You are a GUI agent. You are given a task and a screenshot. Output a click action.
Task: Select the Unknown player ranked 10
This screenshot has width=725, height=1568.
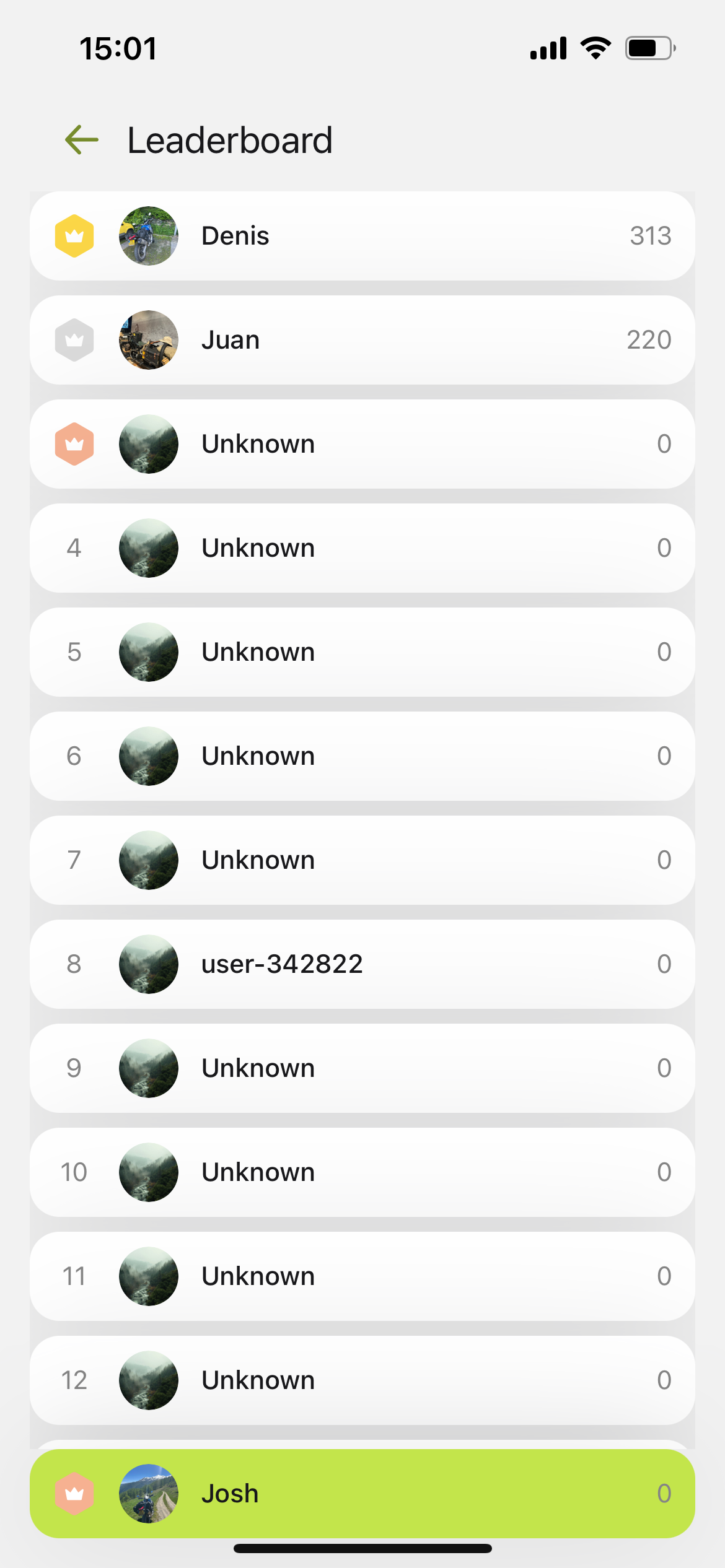[x=362, y=1172]
